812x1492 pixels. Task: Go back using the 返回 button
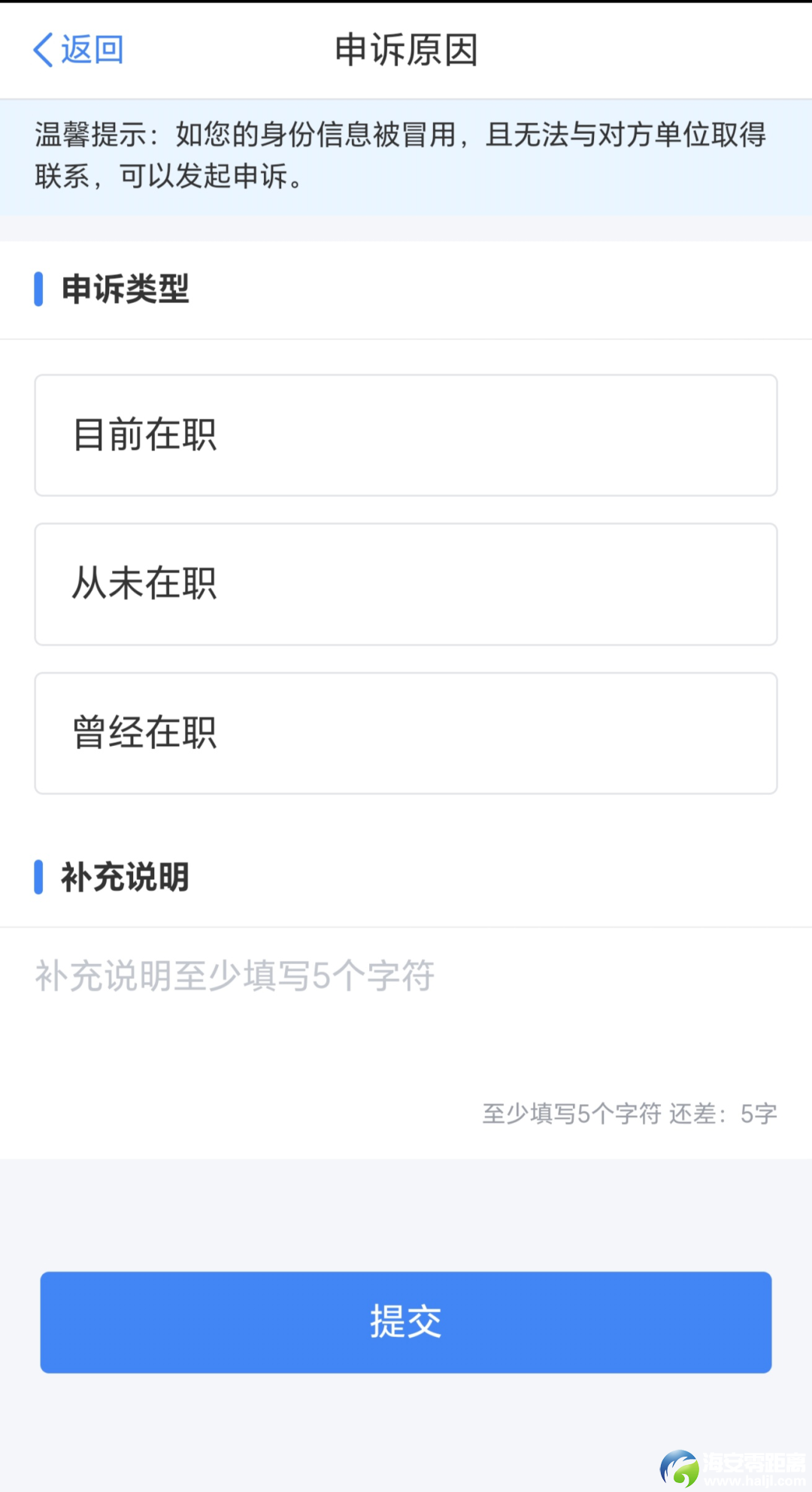(78, 50)
